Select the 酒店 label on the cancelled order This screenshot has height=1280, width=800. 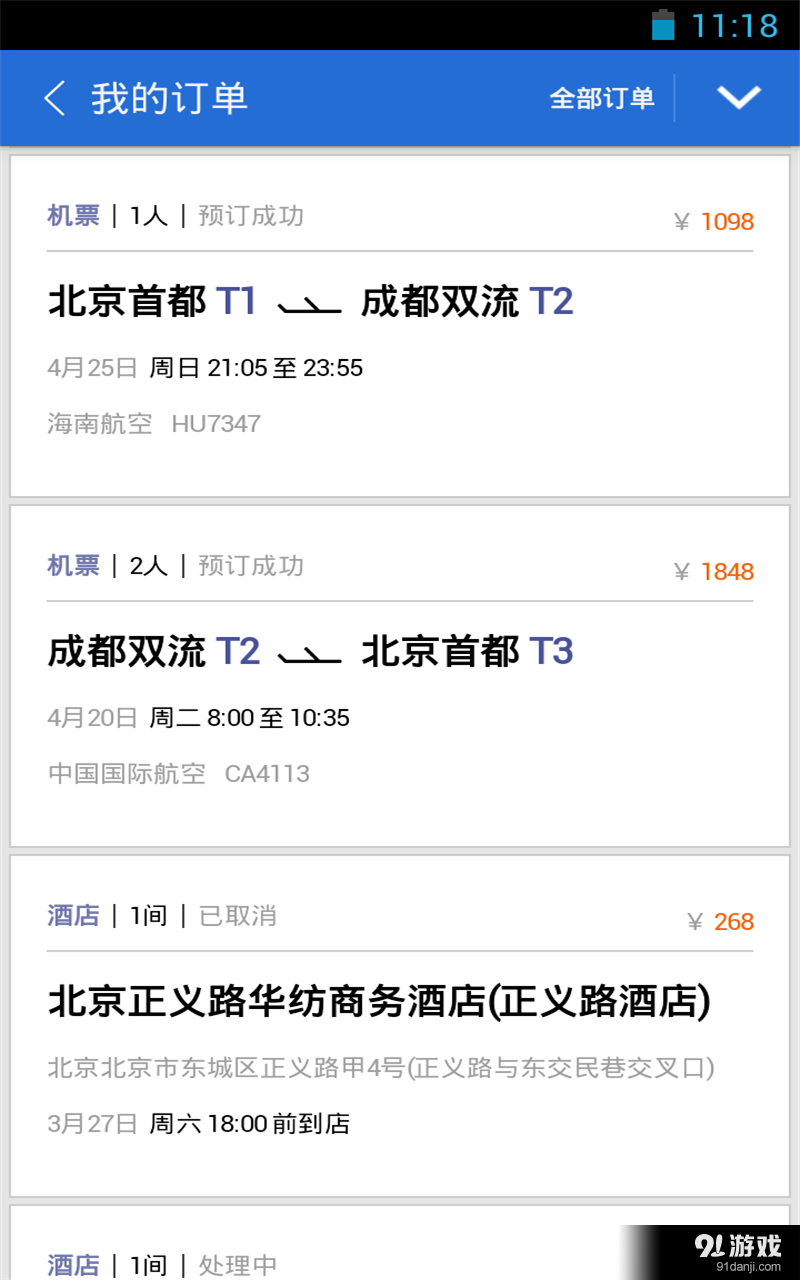tap(71, 916)
